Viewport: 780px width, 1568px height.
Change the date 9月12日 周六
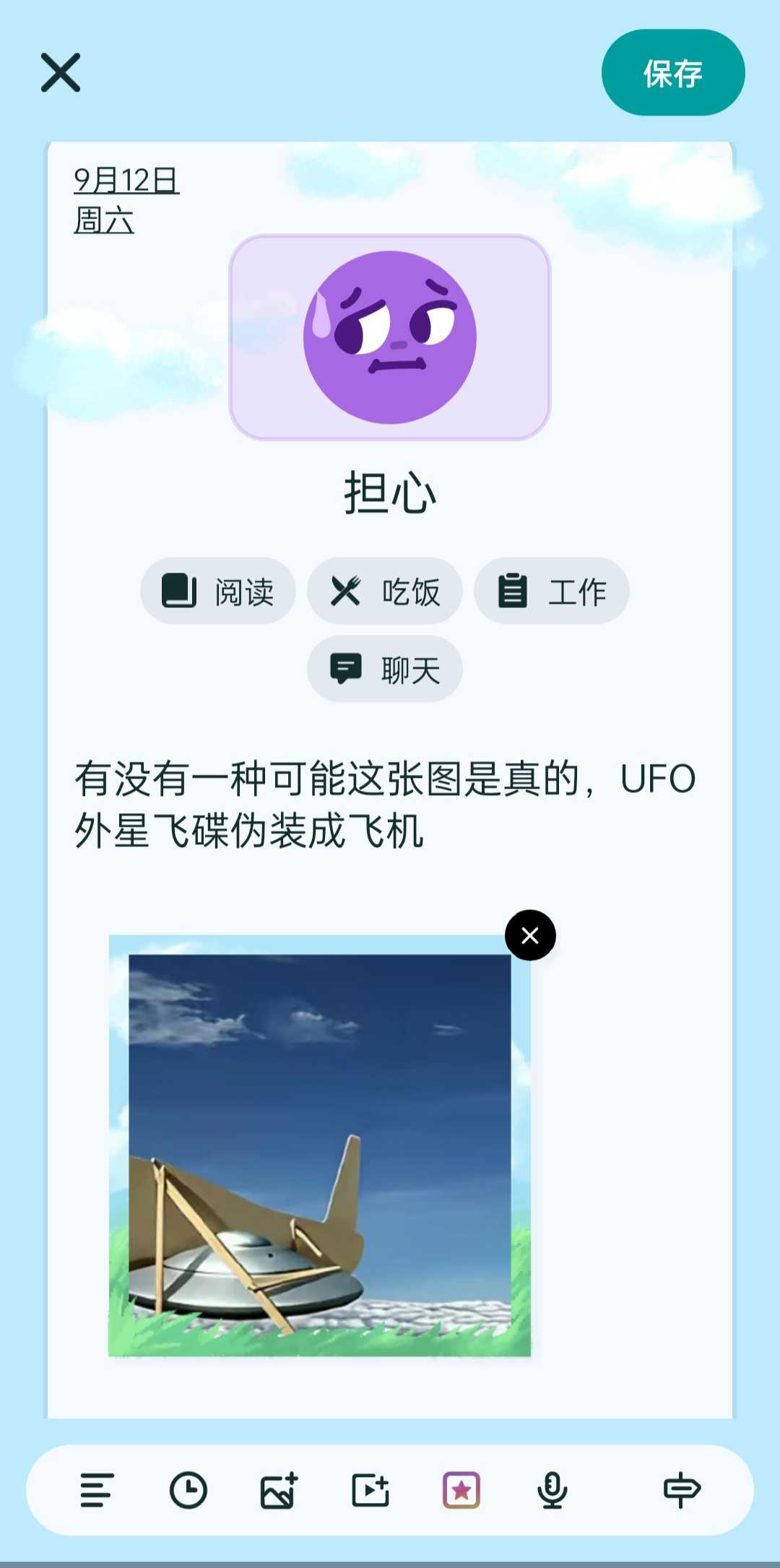point(126,200)
